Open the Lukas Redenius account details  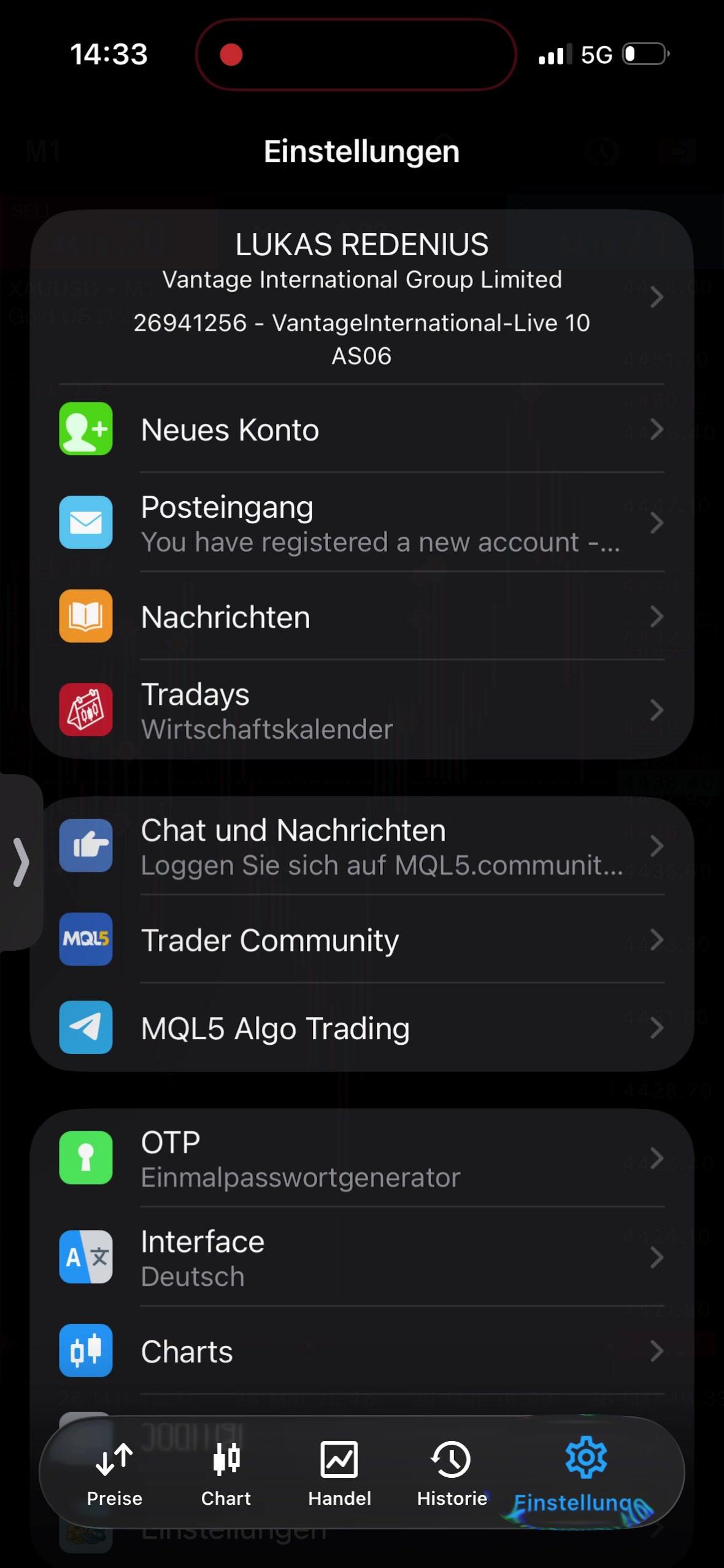coord(362,298)
